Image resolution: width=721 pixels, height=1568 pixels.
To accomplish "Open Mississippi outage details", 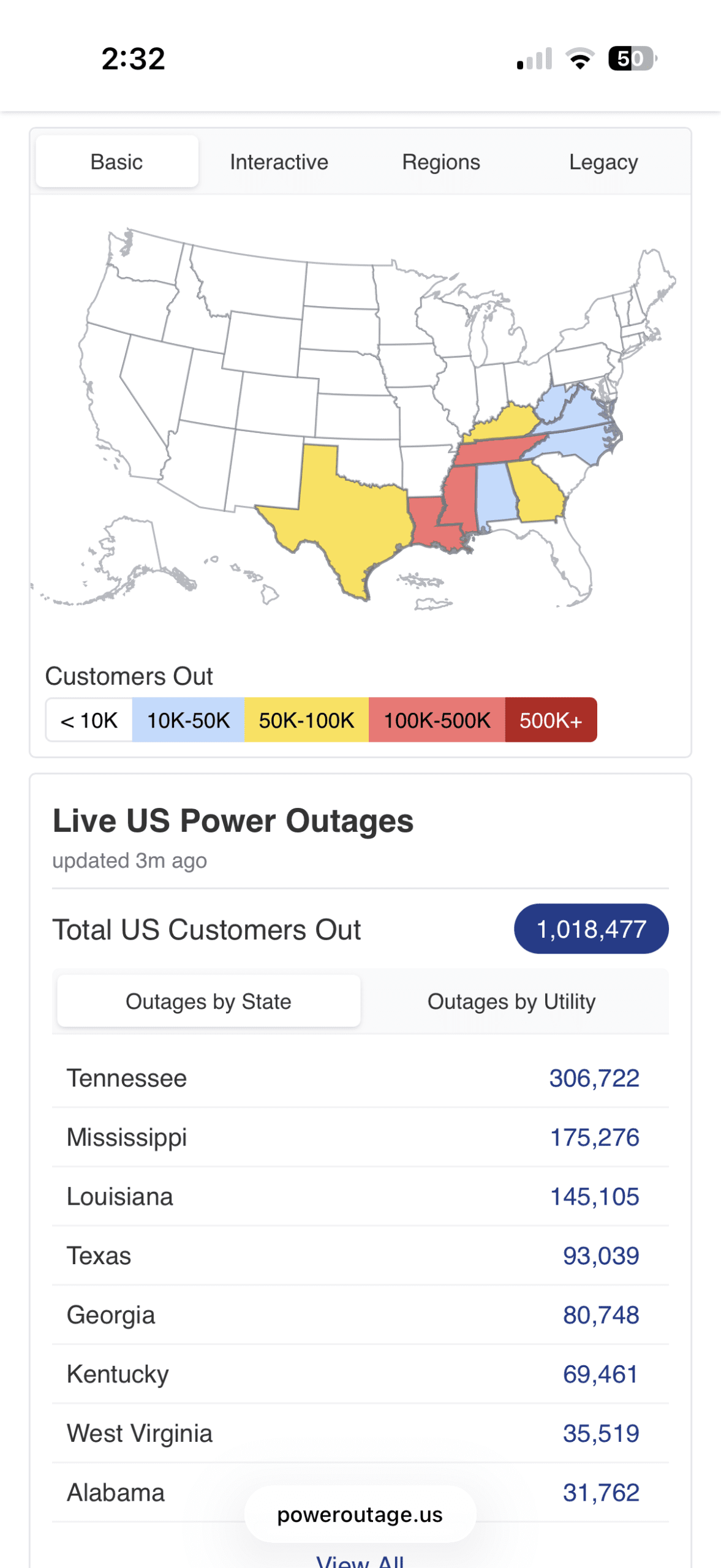I will click(x=360, y=1137).
